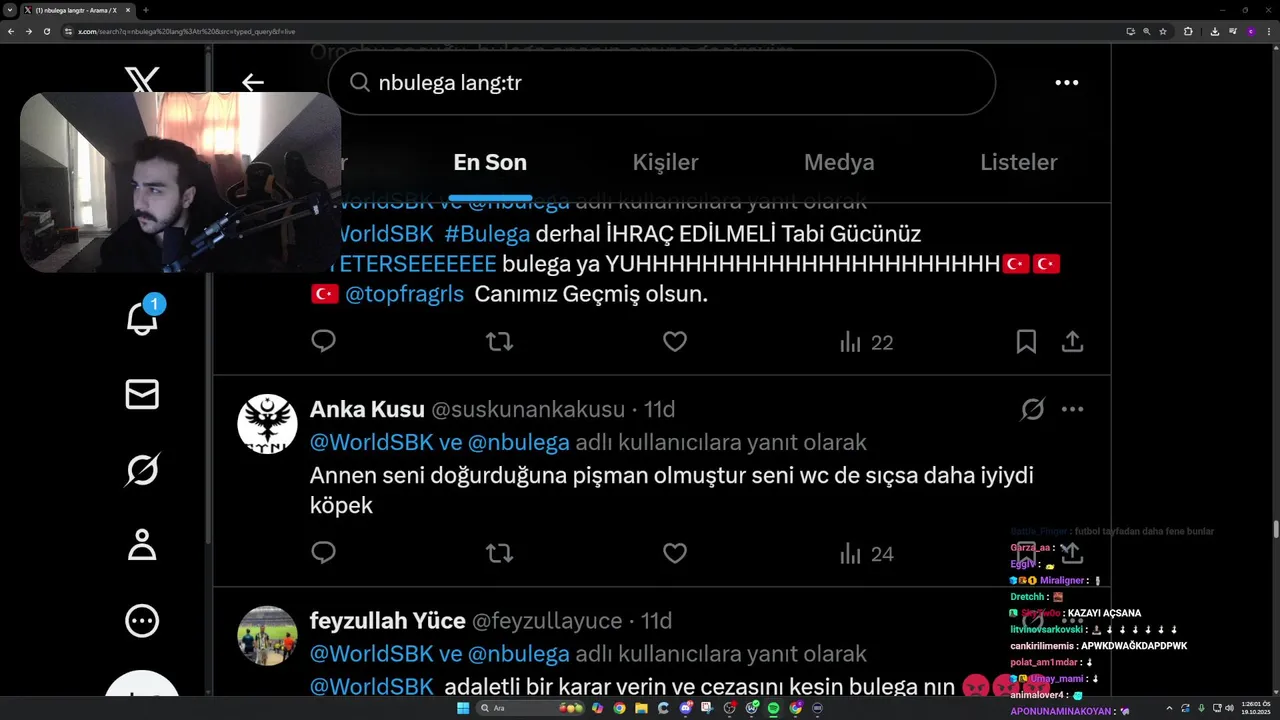Screen dimensions: 1280x720
Task: Reply to Anka Kusu's post
Action: tap(323, 553)
